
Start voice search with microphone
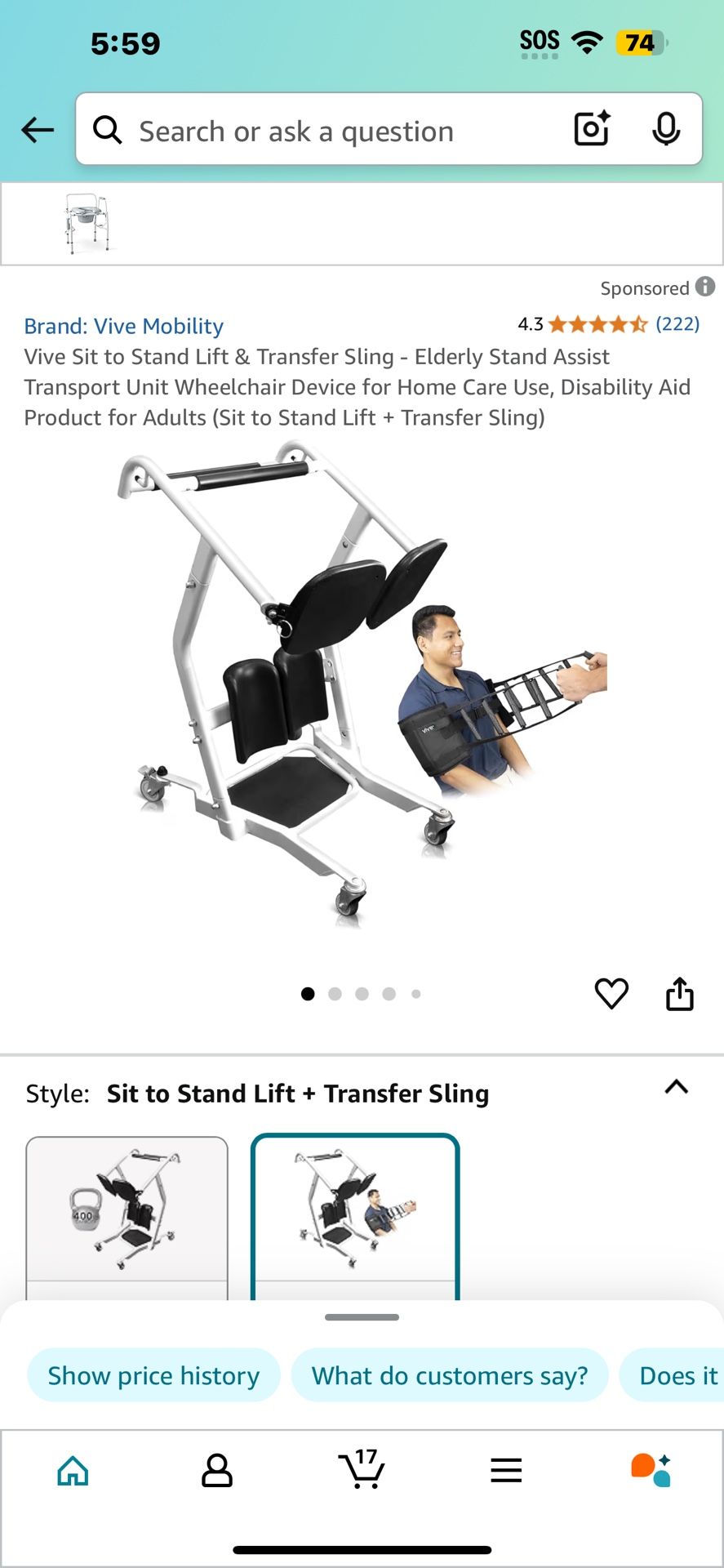(x=666, y=129)
